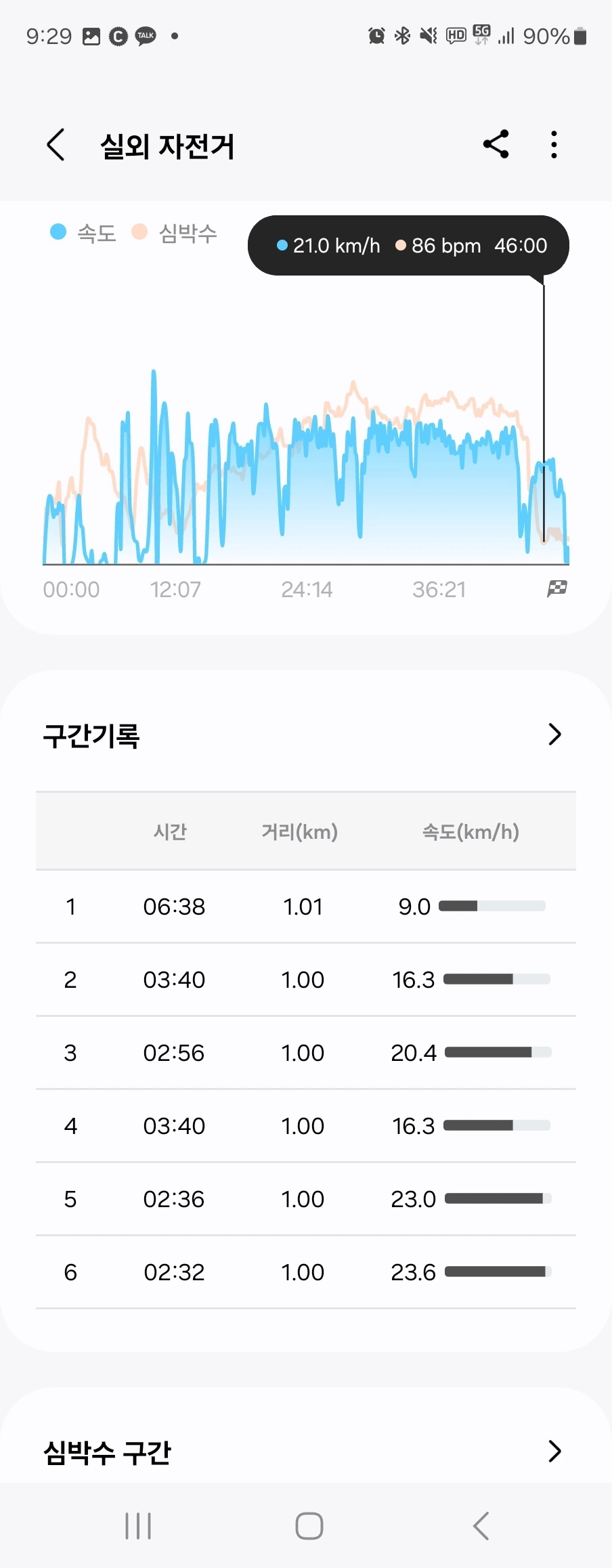
Task: Go back from 실외 자전거 screen
Action: point(56,145)
